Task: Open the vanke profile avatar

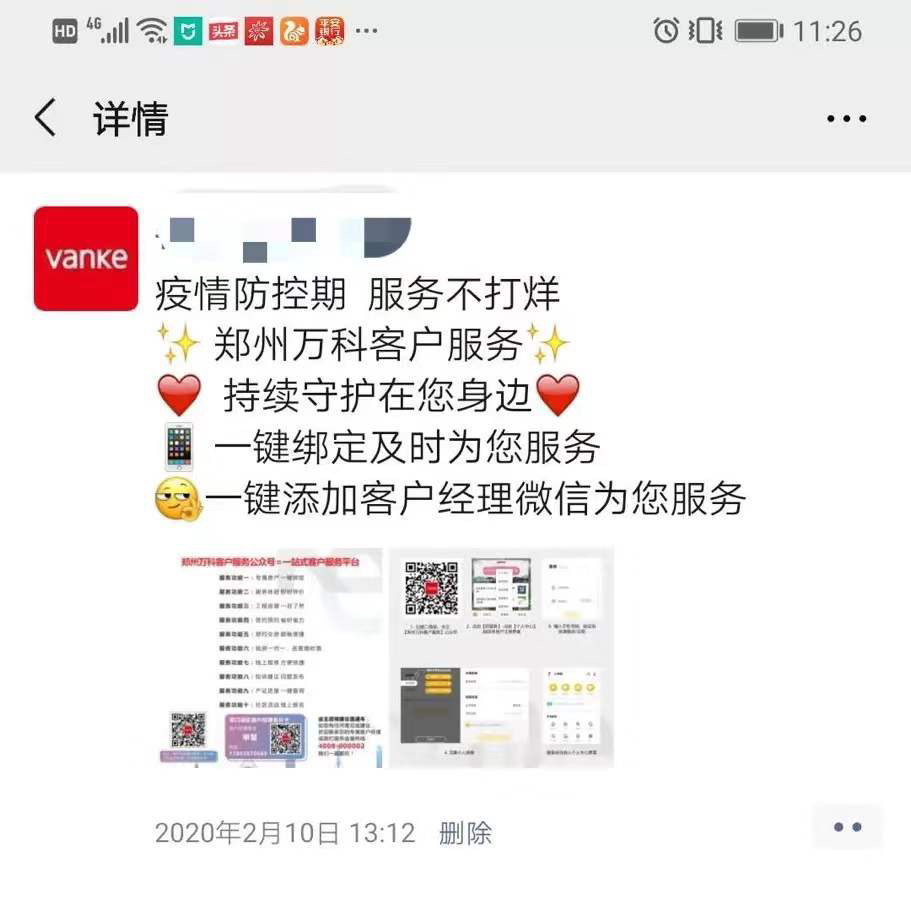Action: pos(86,258)
